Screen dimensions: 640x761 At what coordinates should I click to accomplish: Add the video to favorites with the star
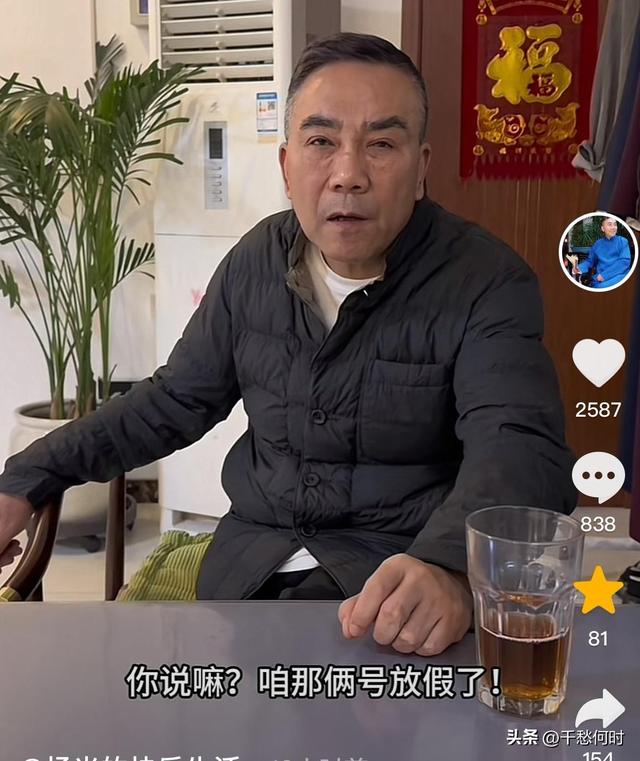coord(598,591)
